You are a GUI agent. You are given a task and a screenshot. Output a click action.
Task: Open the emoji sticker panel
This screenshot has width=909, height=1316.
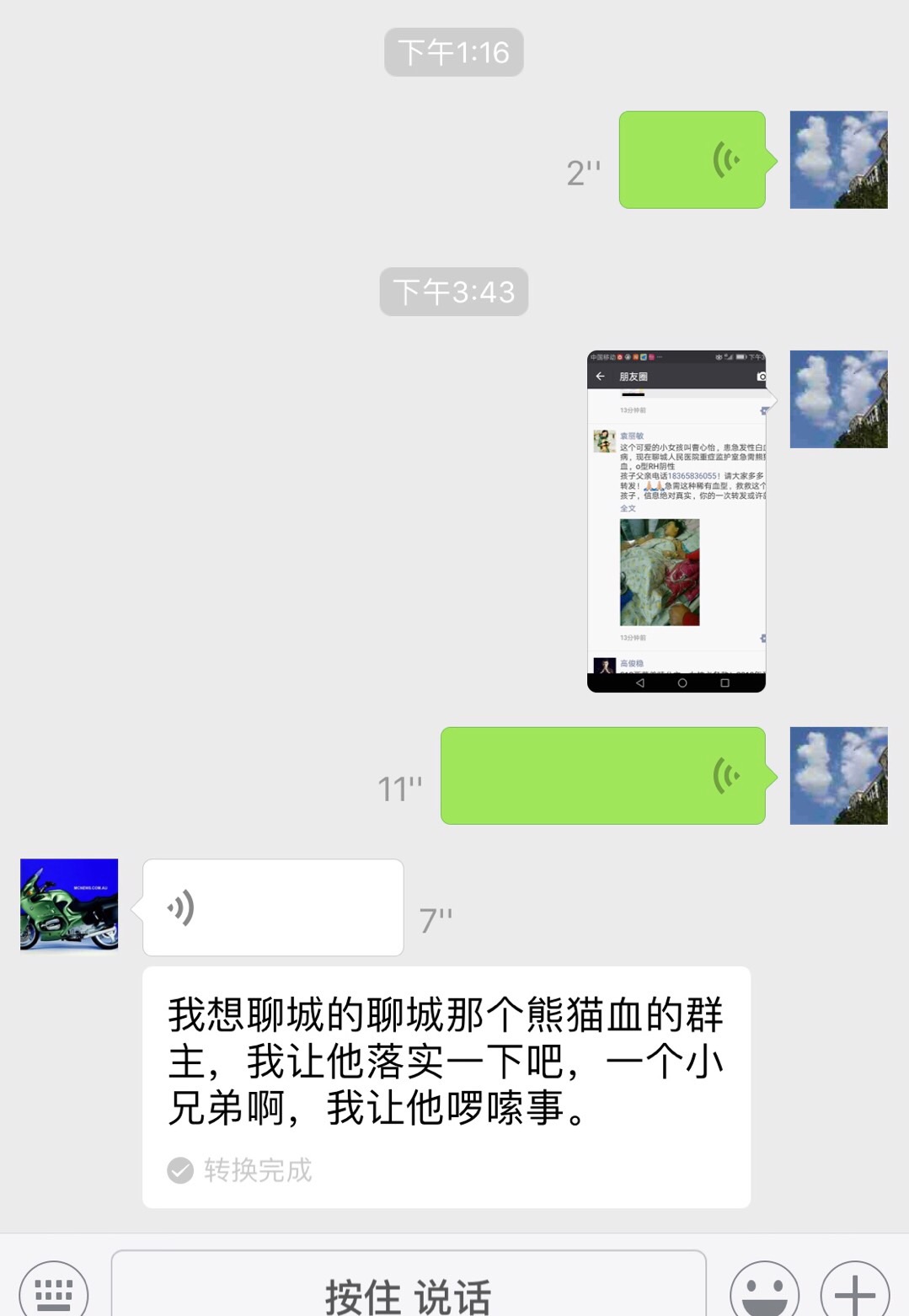[x=764, y=1291]
